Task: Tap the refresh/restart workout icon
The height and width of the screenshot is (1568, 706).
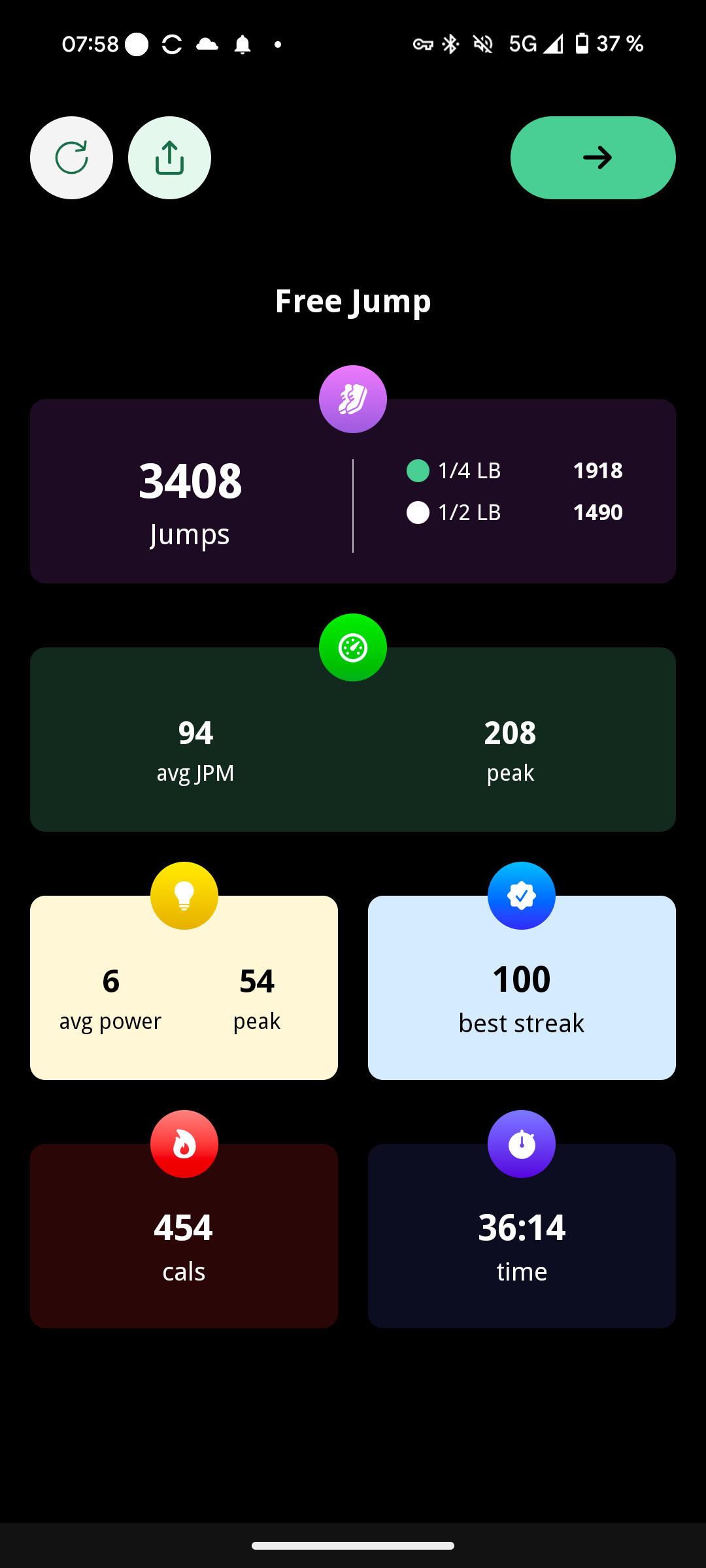Action: coord(71,157)
